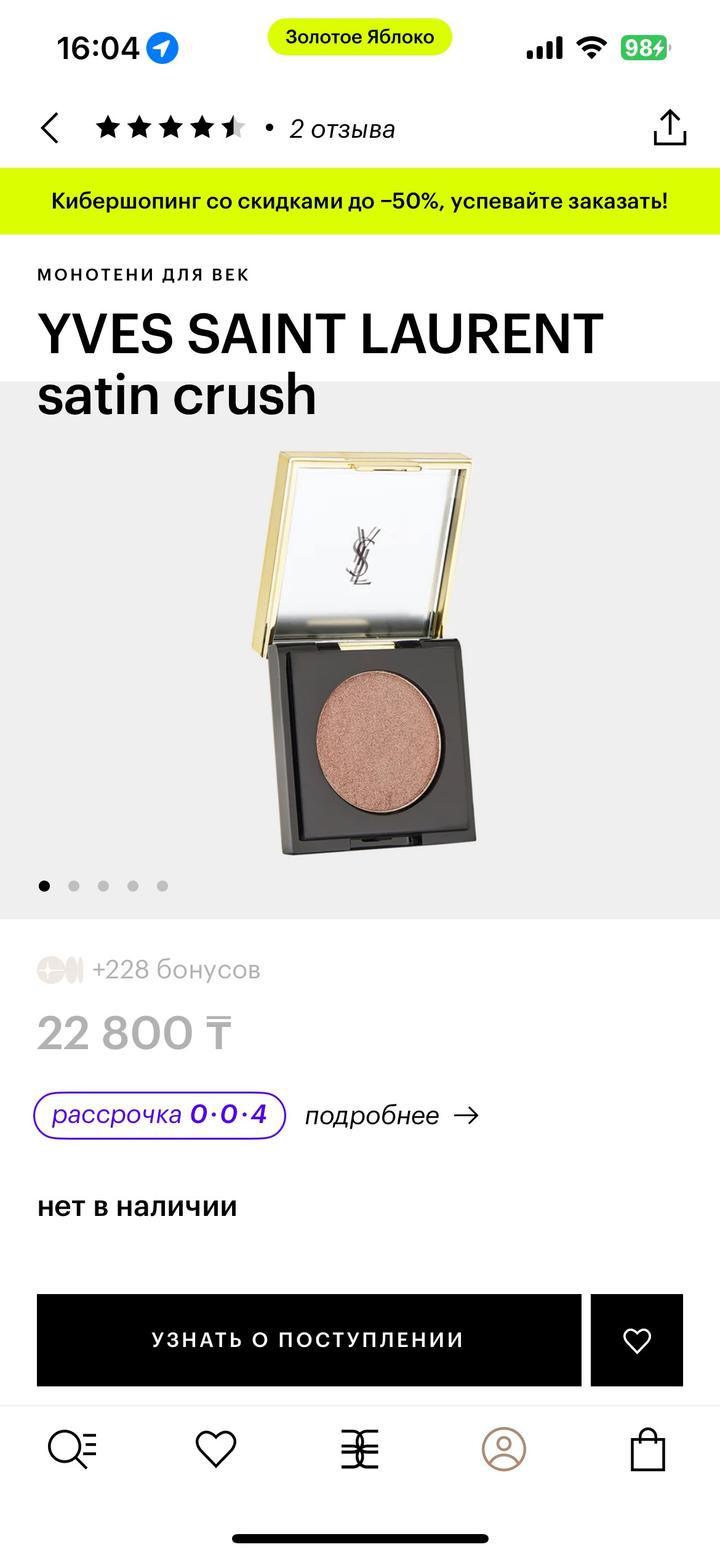
Task: Switch to the favorites heart tab
Action: (x=215, y=1449)
